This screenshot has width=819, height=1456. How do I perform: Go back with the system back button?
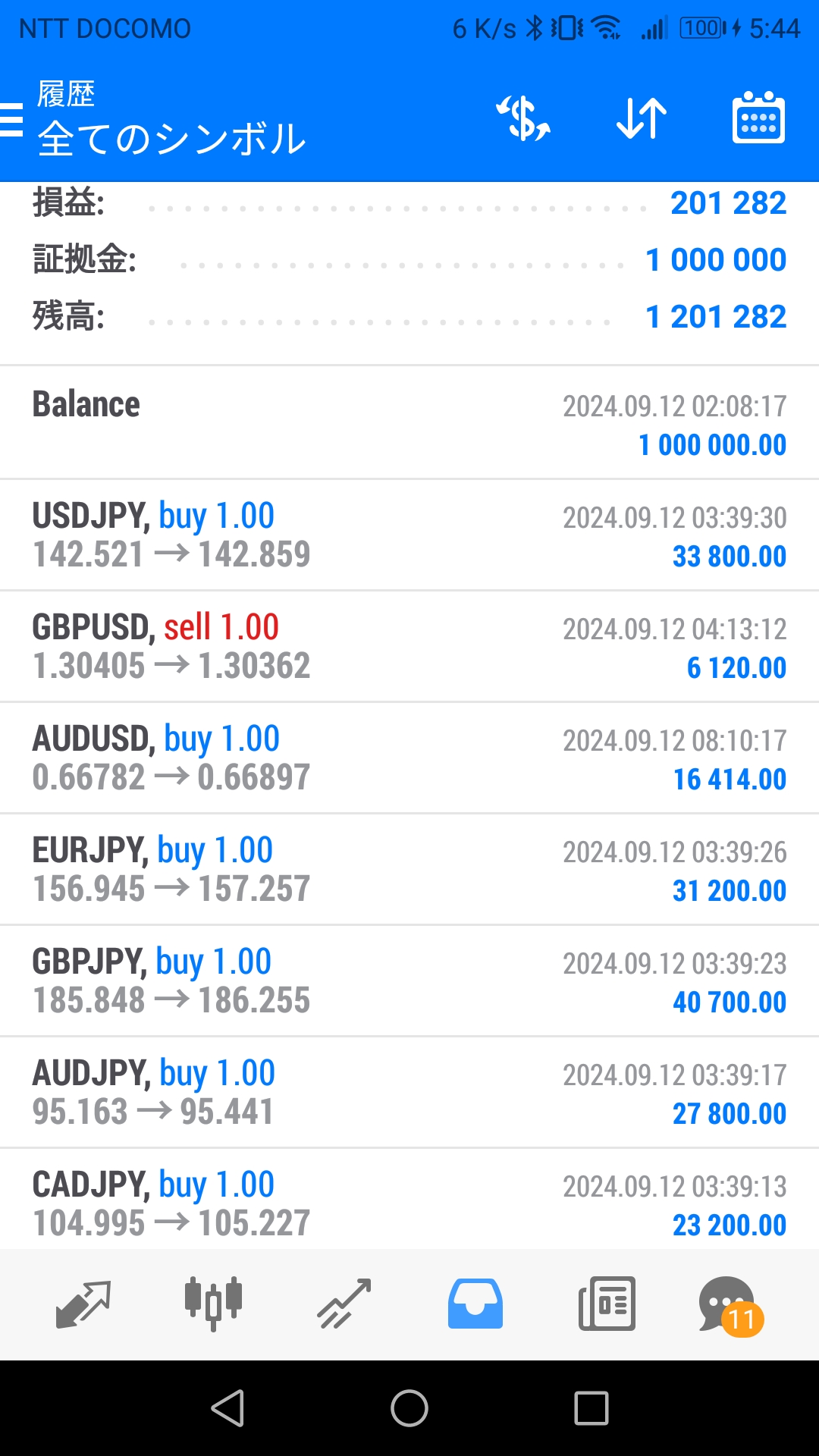click(x=227, y=1409)
